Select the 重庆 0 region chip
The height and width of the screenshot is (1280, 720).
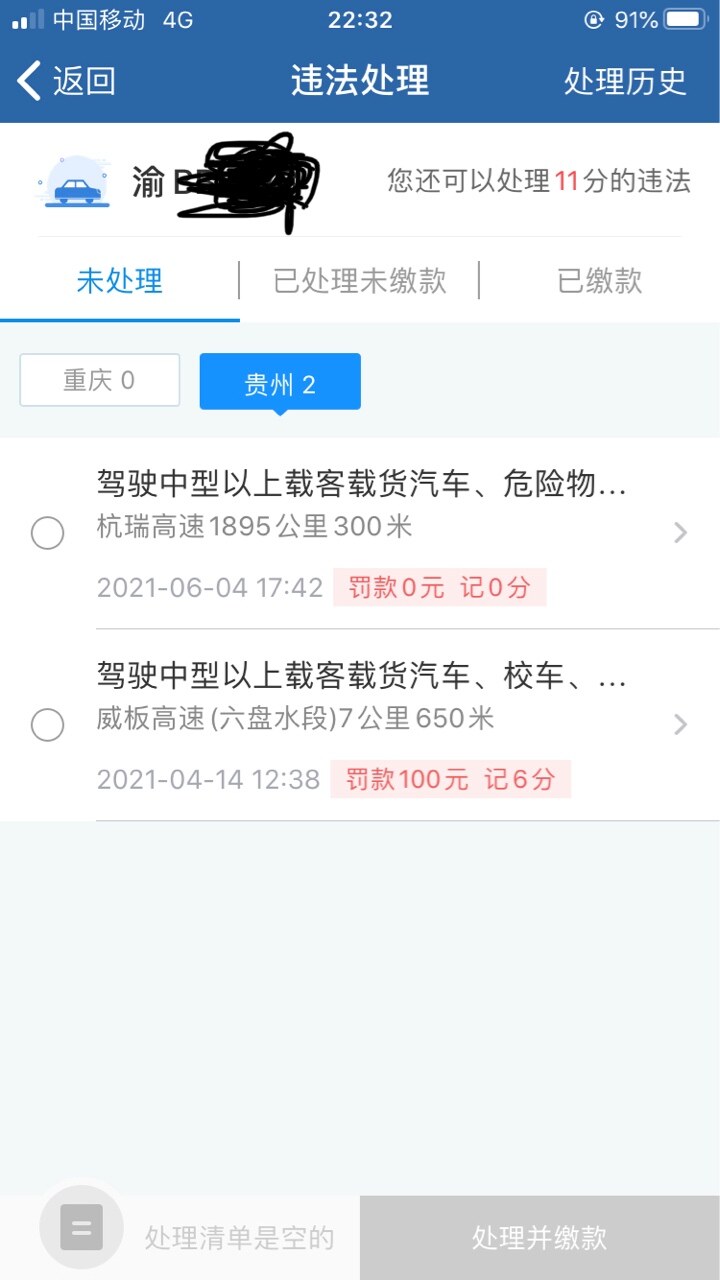pos(99,381)
